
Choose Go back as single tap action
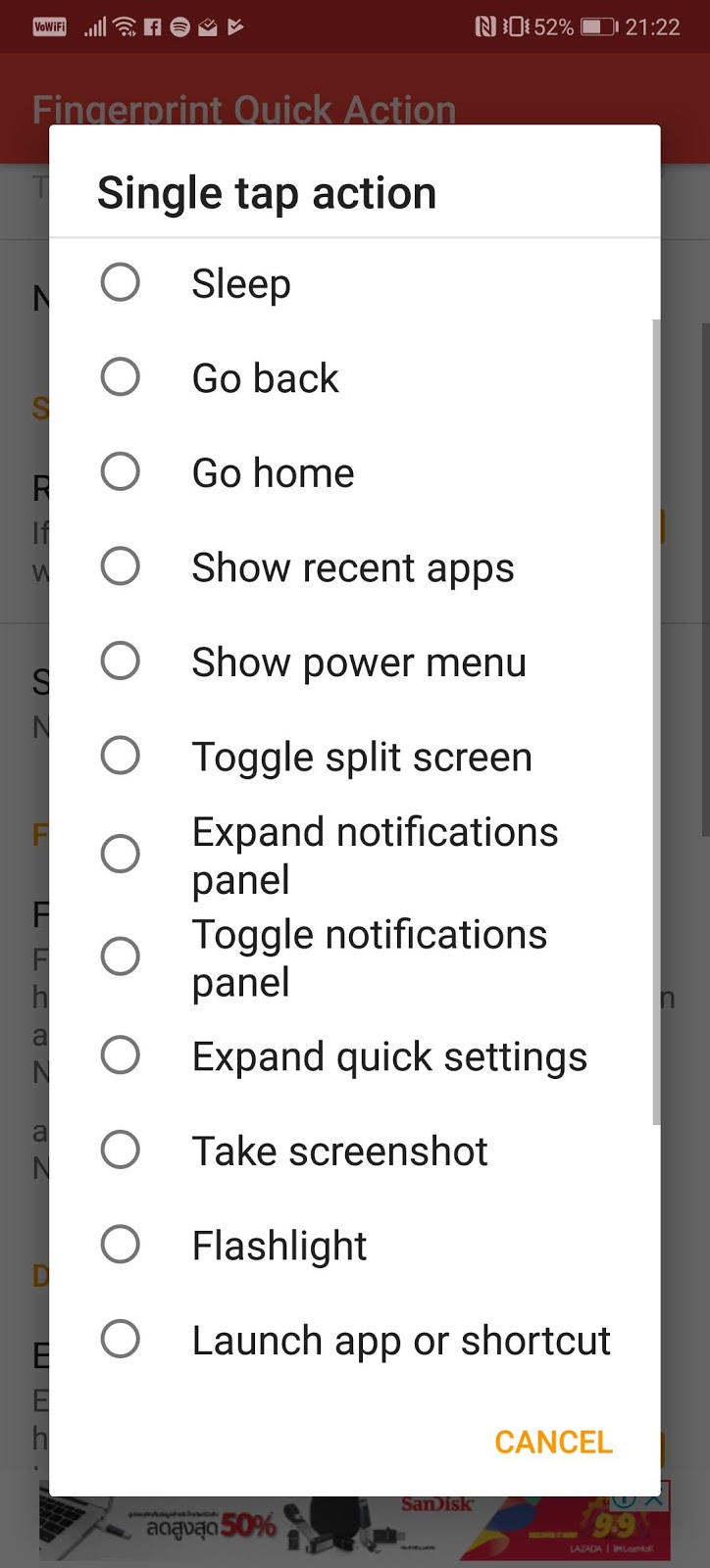pos(354,377)
